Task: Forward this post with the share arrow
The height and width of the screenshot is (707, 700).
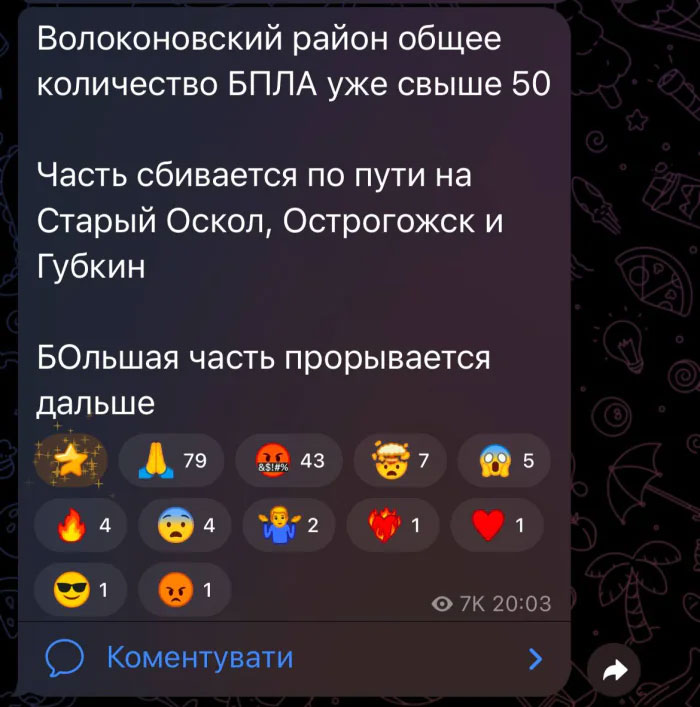Action: click(615, 672)
